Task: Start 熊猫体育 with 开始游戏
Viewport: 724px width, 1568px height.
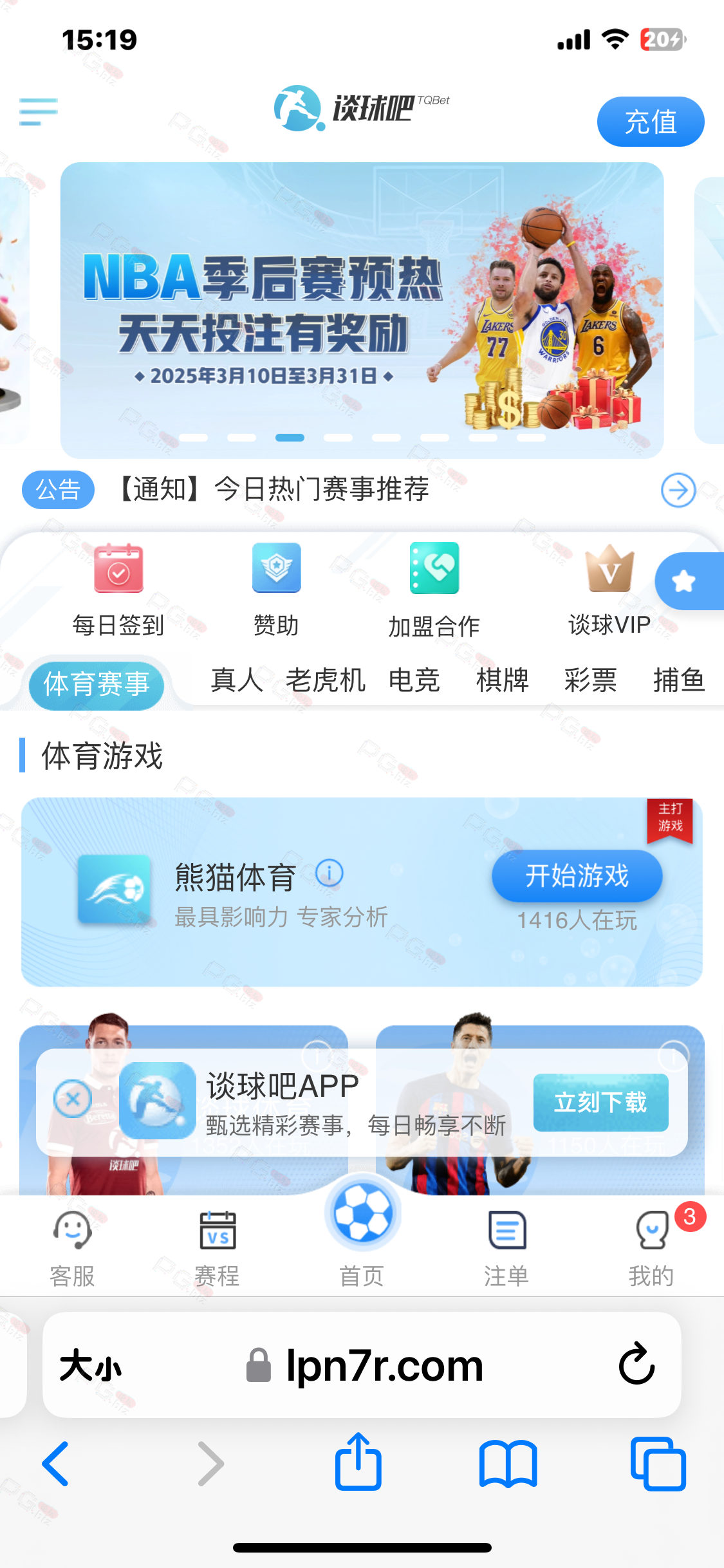Action: pyautogui.click(x=577, y=876)
